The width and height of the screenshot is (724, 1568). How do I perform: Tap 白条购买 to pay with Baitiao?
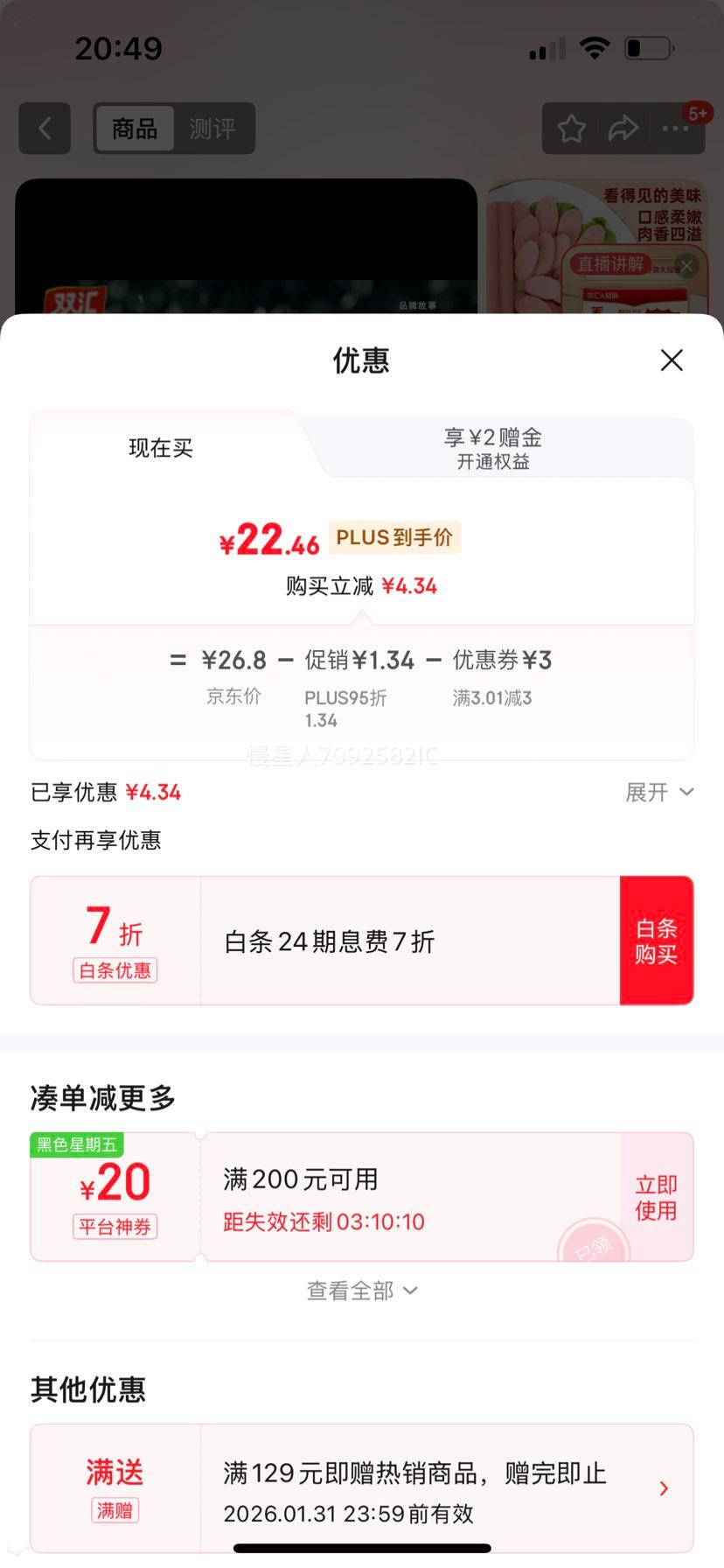[656, 940]
